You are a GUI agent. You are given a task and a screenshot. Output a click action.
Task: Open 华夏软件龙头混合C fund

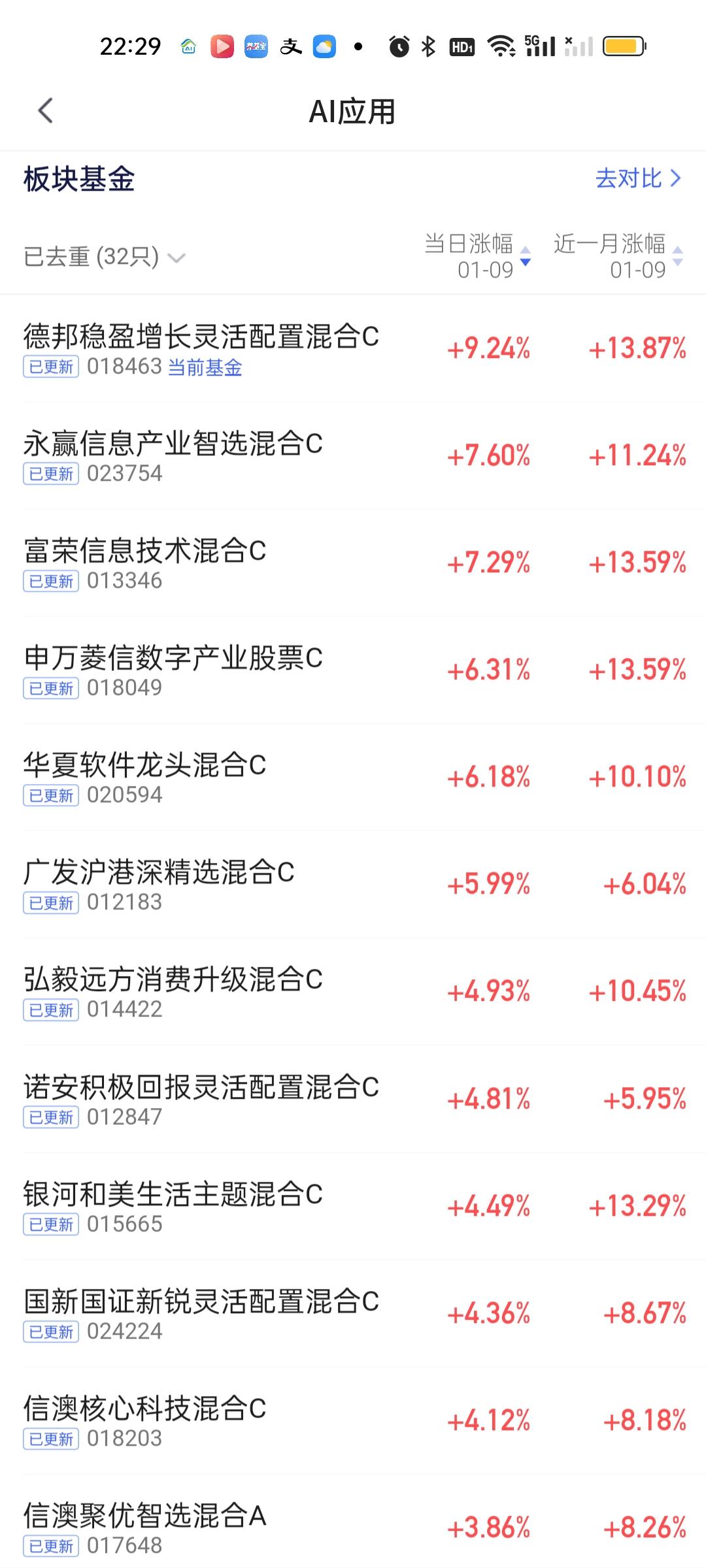pos(145,766)
